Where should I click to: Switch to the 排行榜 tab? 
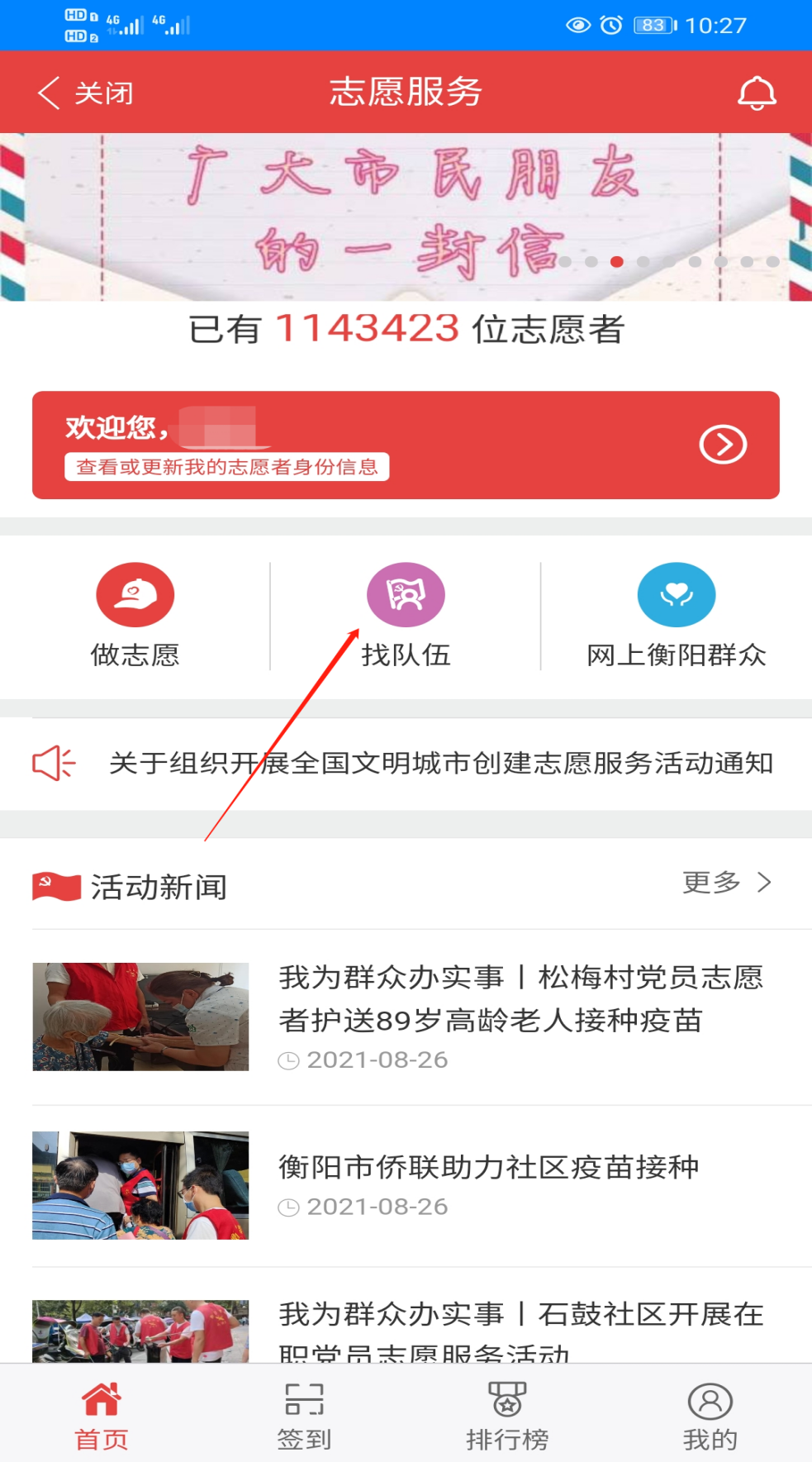(x=507, y=1416)
